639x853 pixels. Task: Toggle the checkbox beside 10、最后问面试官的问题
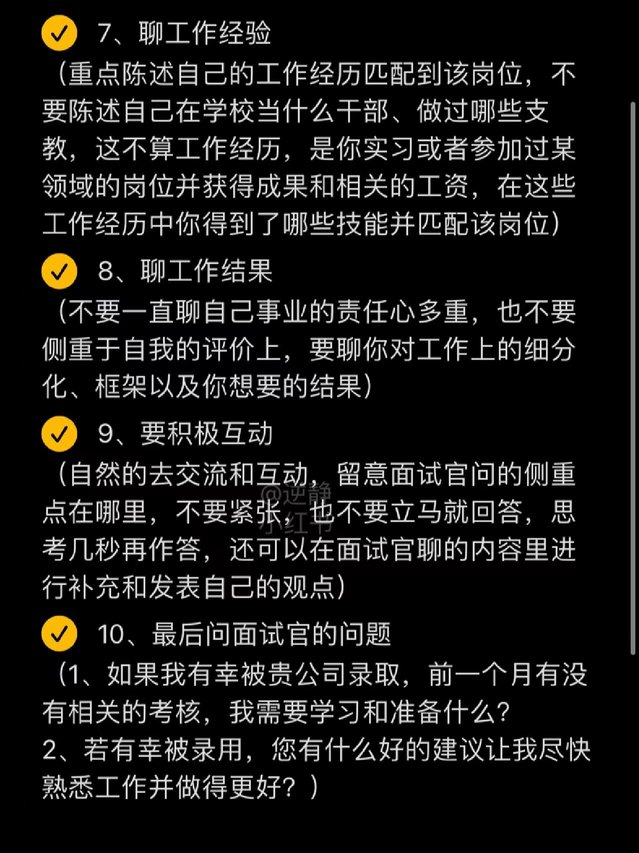[x=59, y=634]
